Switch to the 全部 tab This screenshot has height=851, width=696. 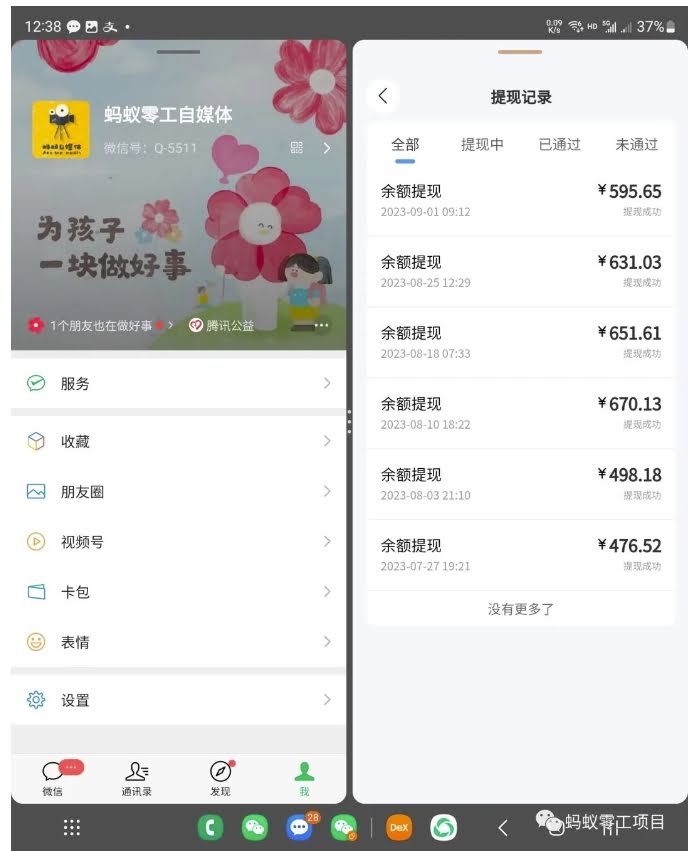click(405, 144)
